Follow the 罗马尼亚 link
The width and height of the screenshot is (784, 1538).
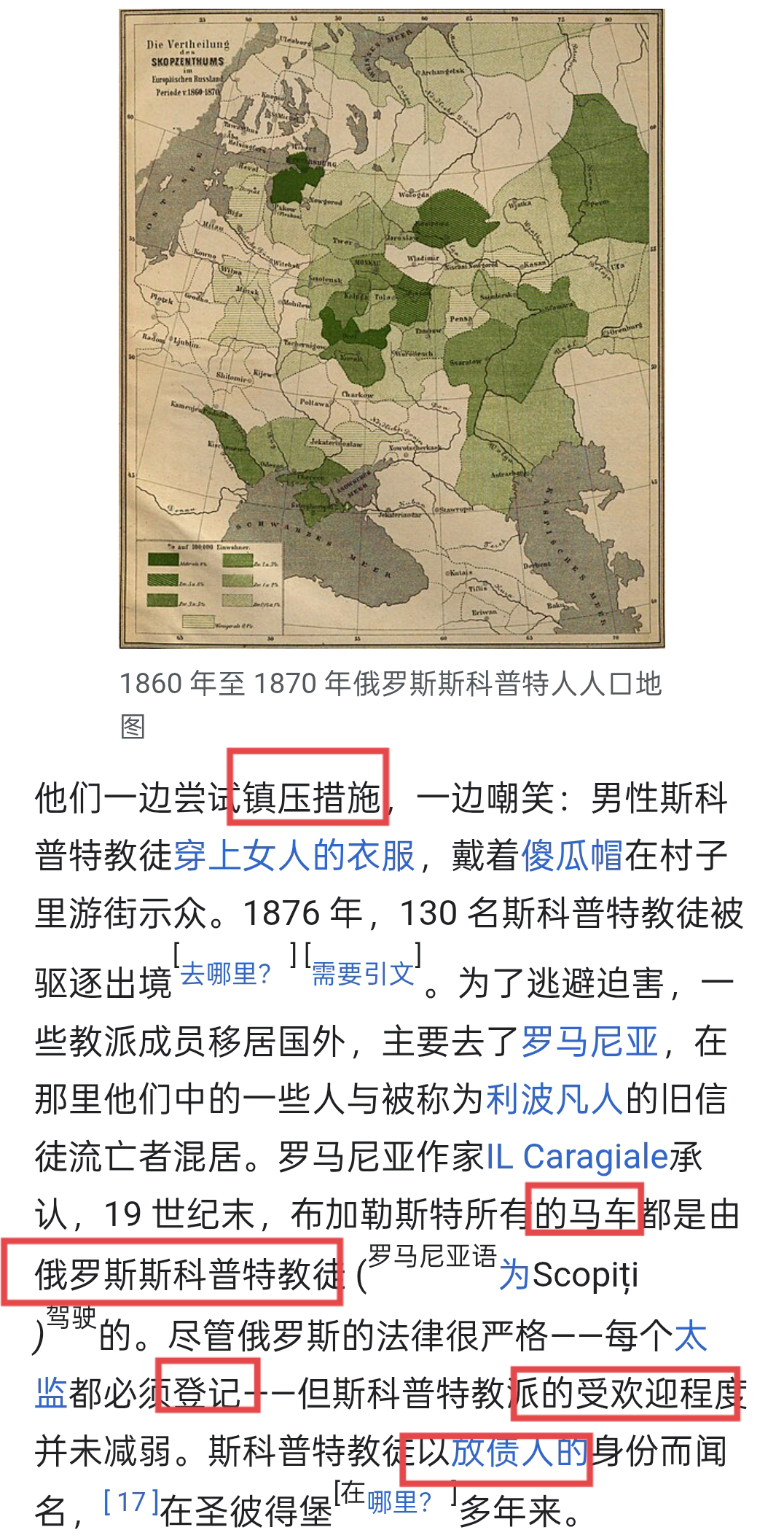(x=589, y=1041)
